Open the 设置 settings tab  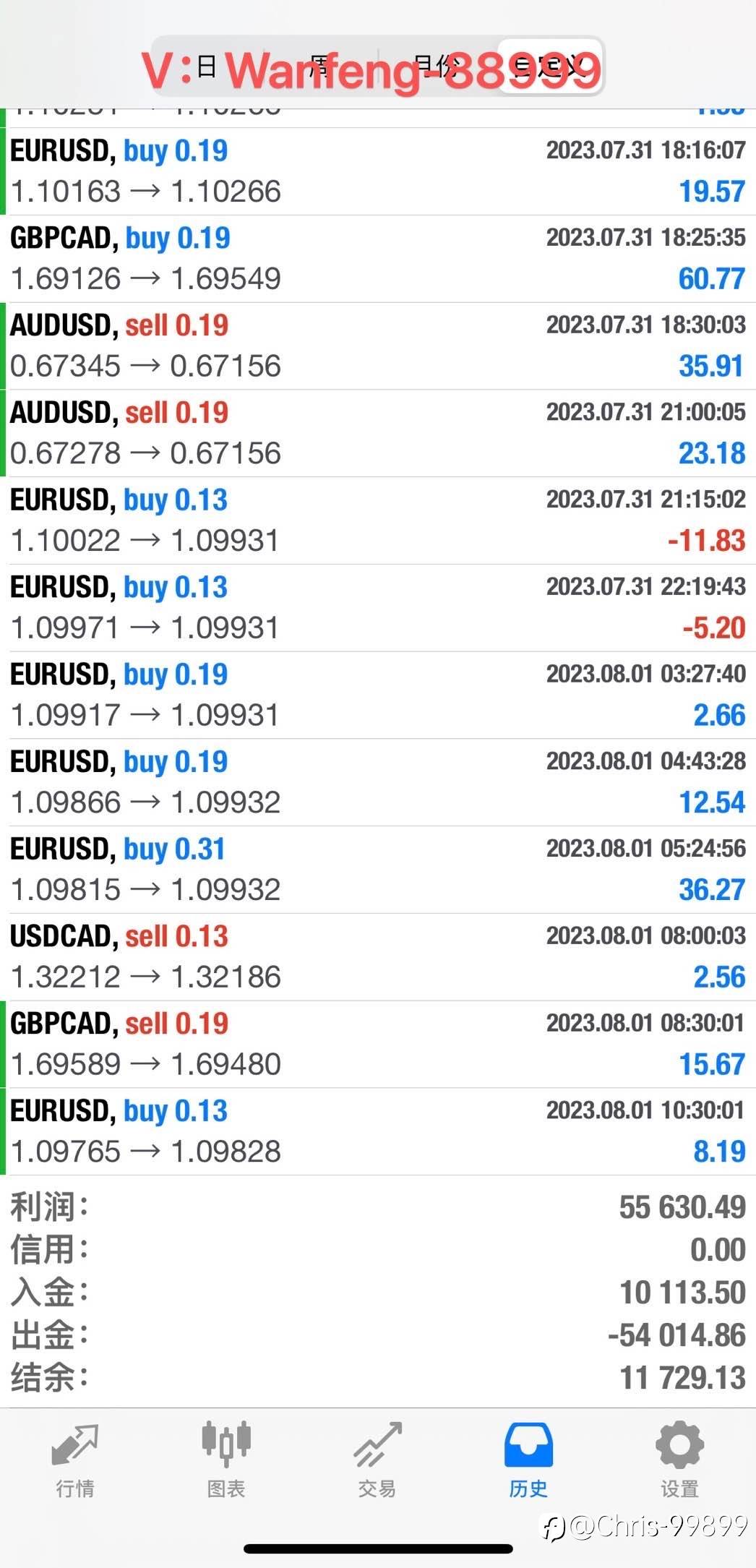679,1459
